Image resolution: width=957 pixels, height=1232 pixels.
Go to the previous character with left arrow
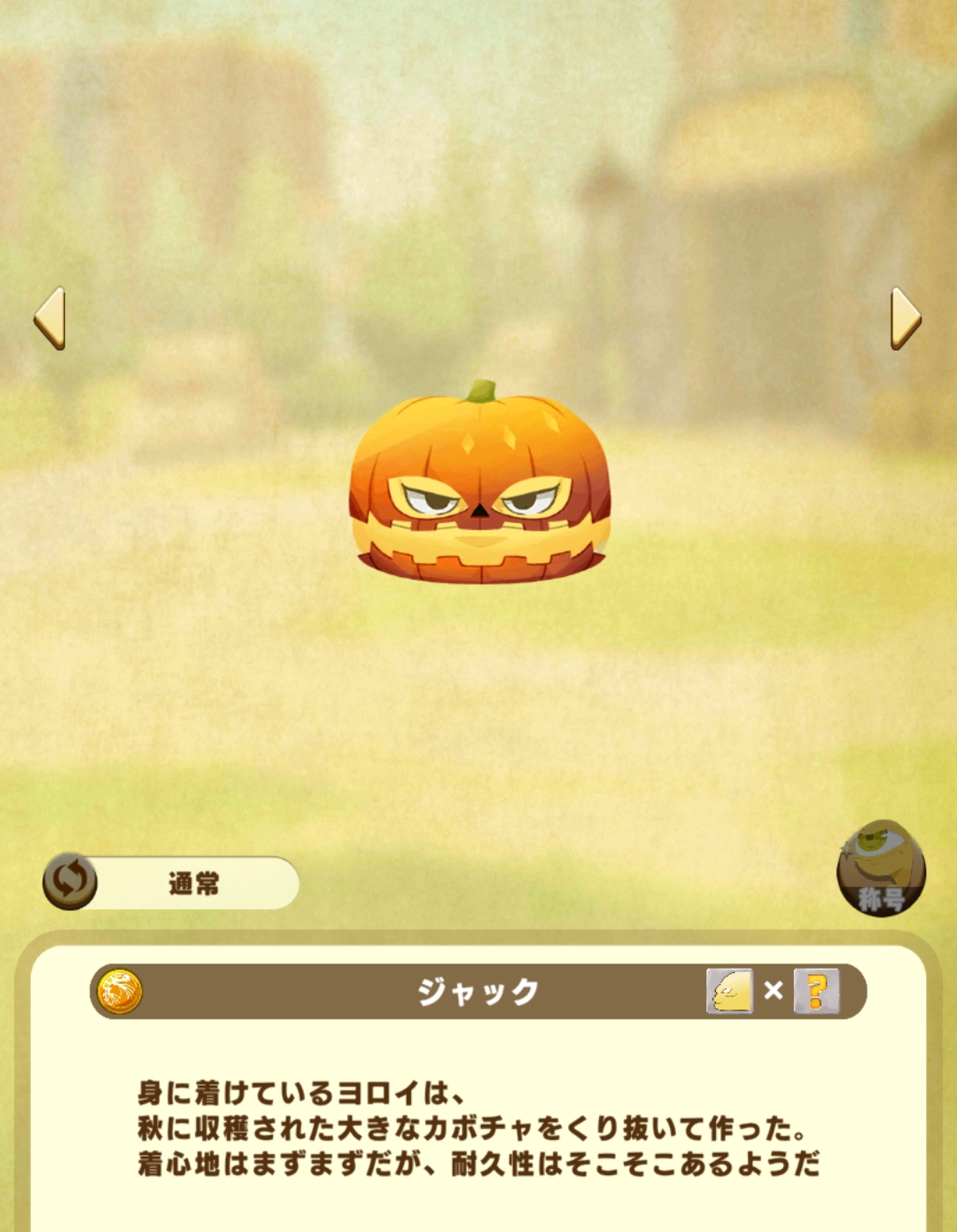(x=51, y=318)
